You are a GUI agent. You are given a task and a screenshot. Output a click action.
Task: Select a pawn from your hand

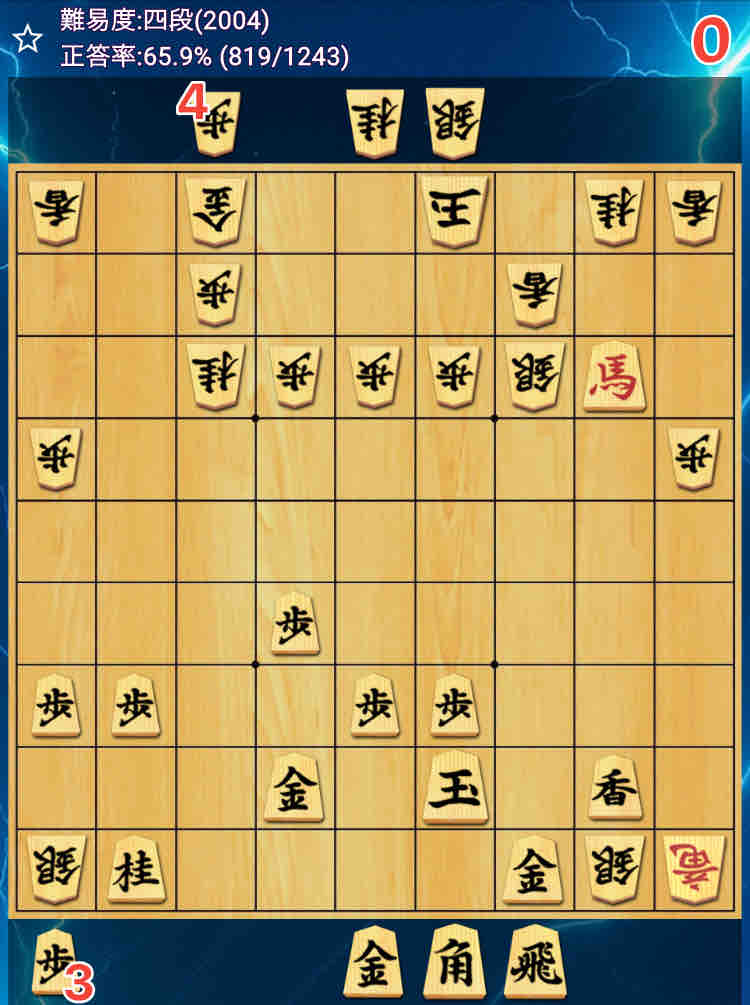point(52,963)
